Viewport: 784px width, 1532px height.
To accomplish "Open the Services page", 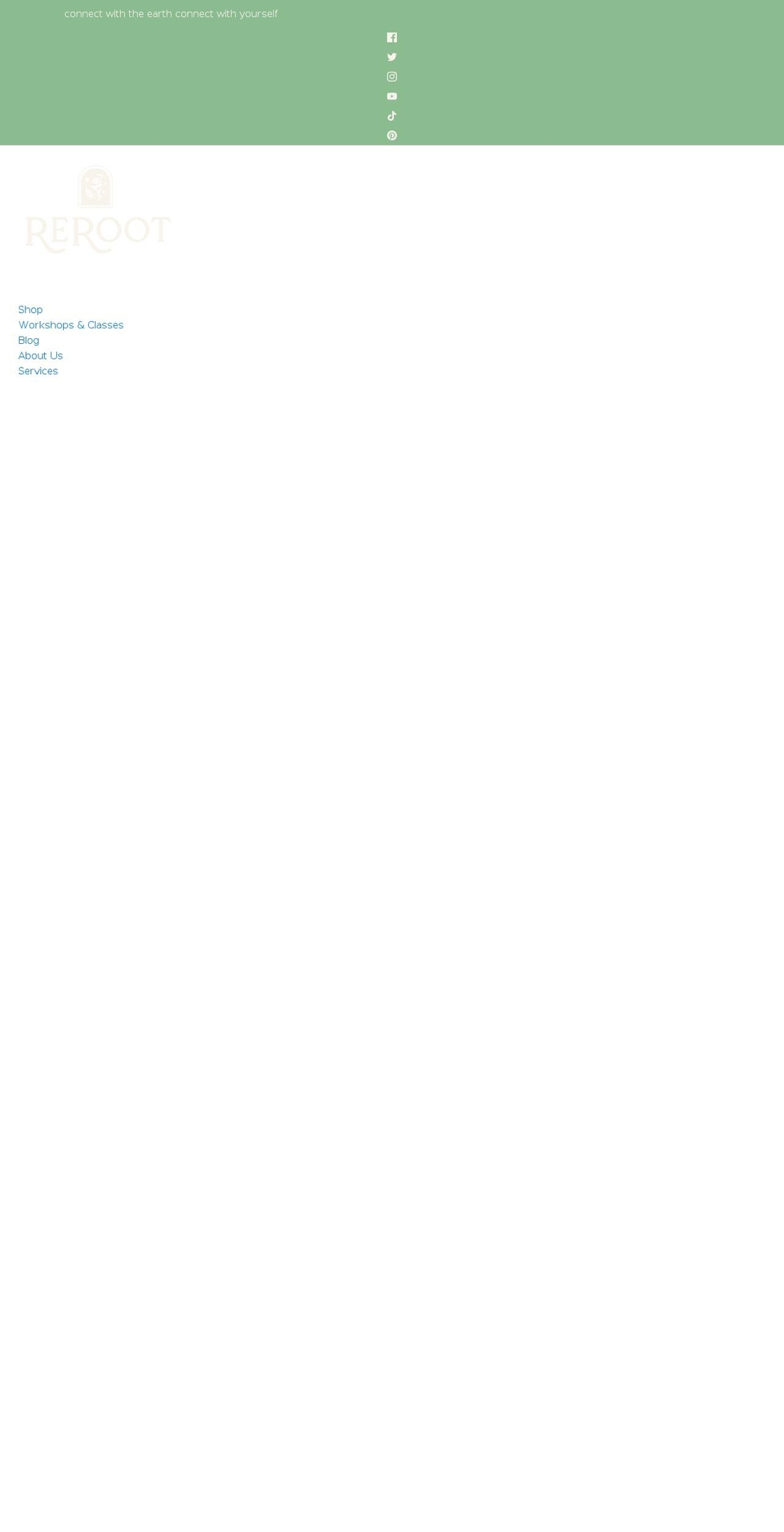I will coord(38,371).
